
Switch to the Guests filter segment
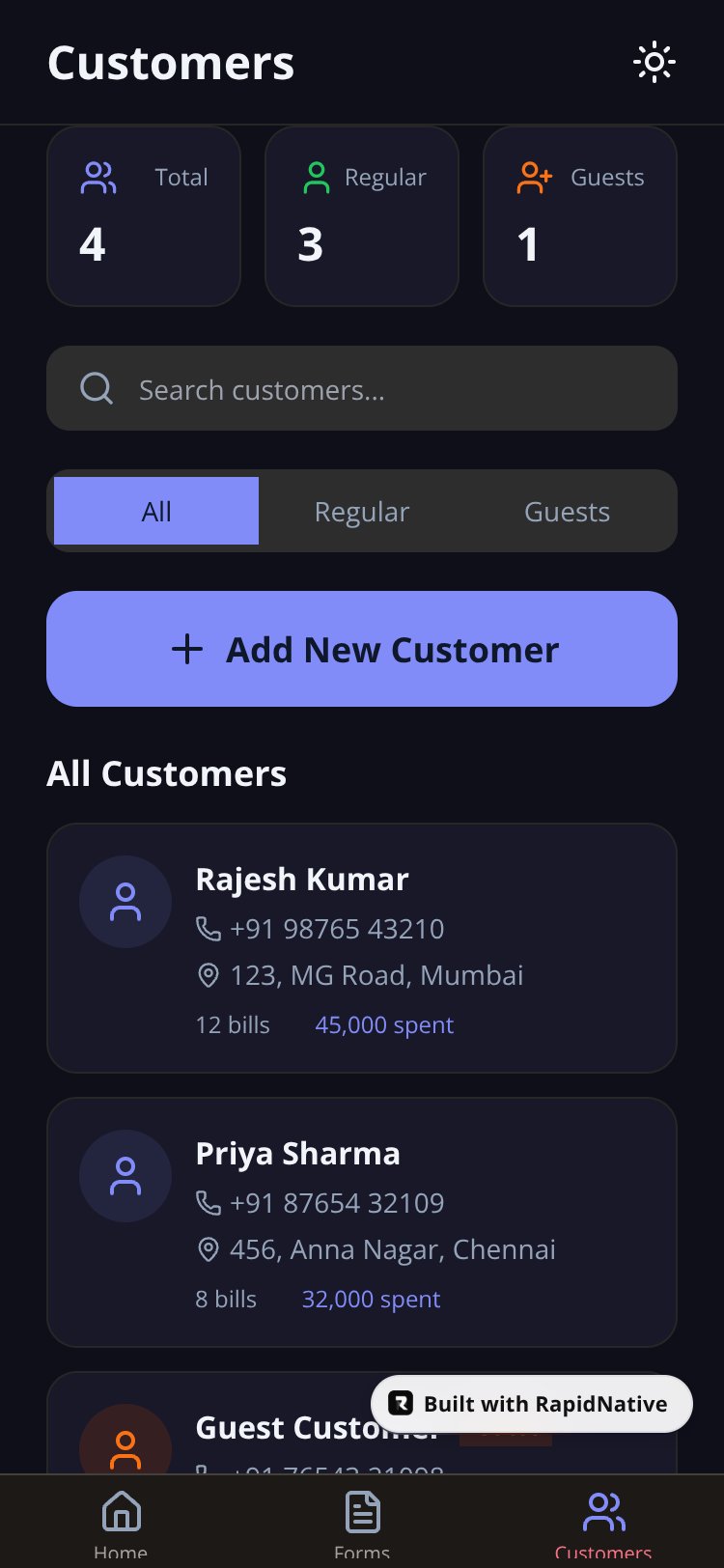click(567, 511)
